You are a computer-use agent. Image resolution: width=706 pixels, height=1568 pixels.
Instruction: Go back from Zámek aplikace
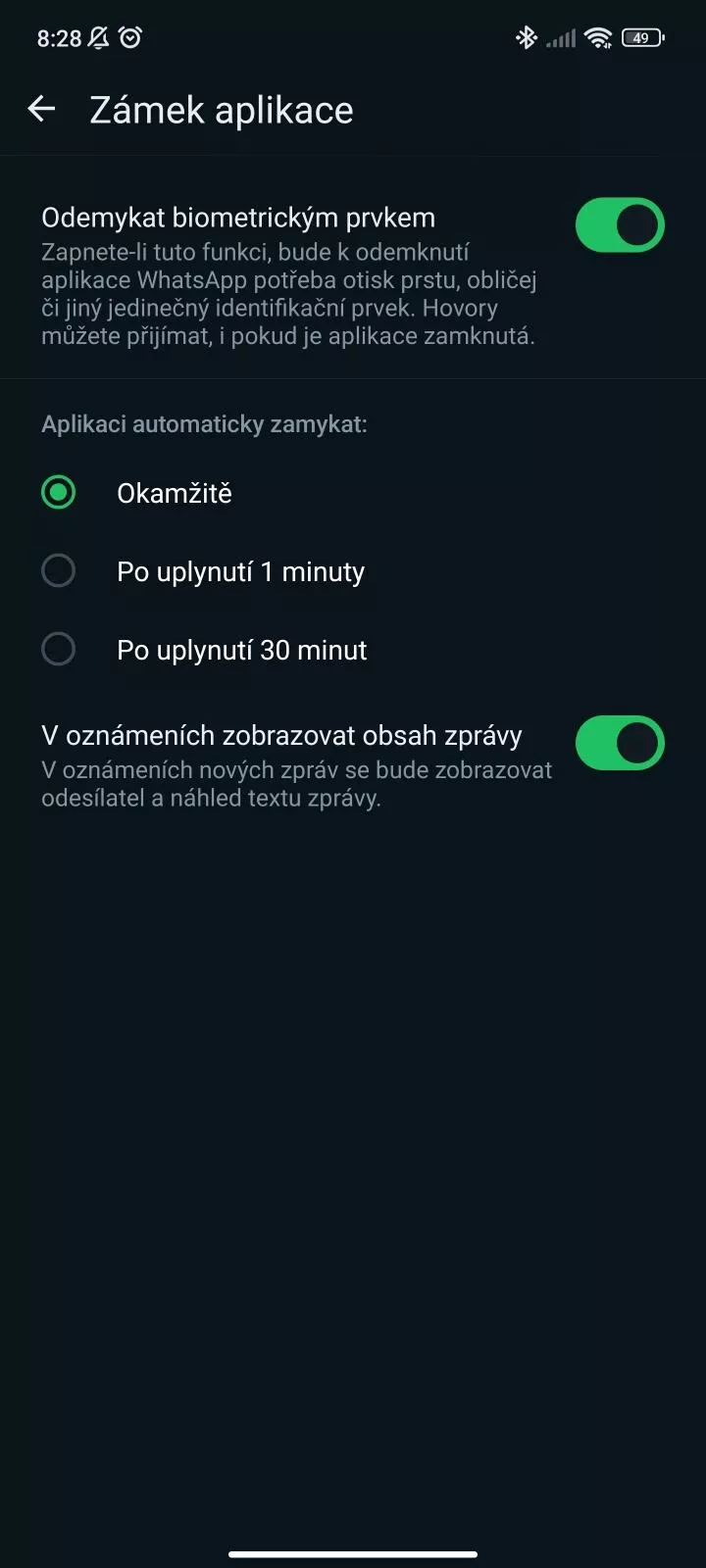[x=41, y=110]
